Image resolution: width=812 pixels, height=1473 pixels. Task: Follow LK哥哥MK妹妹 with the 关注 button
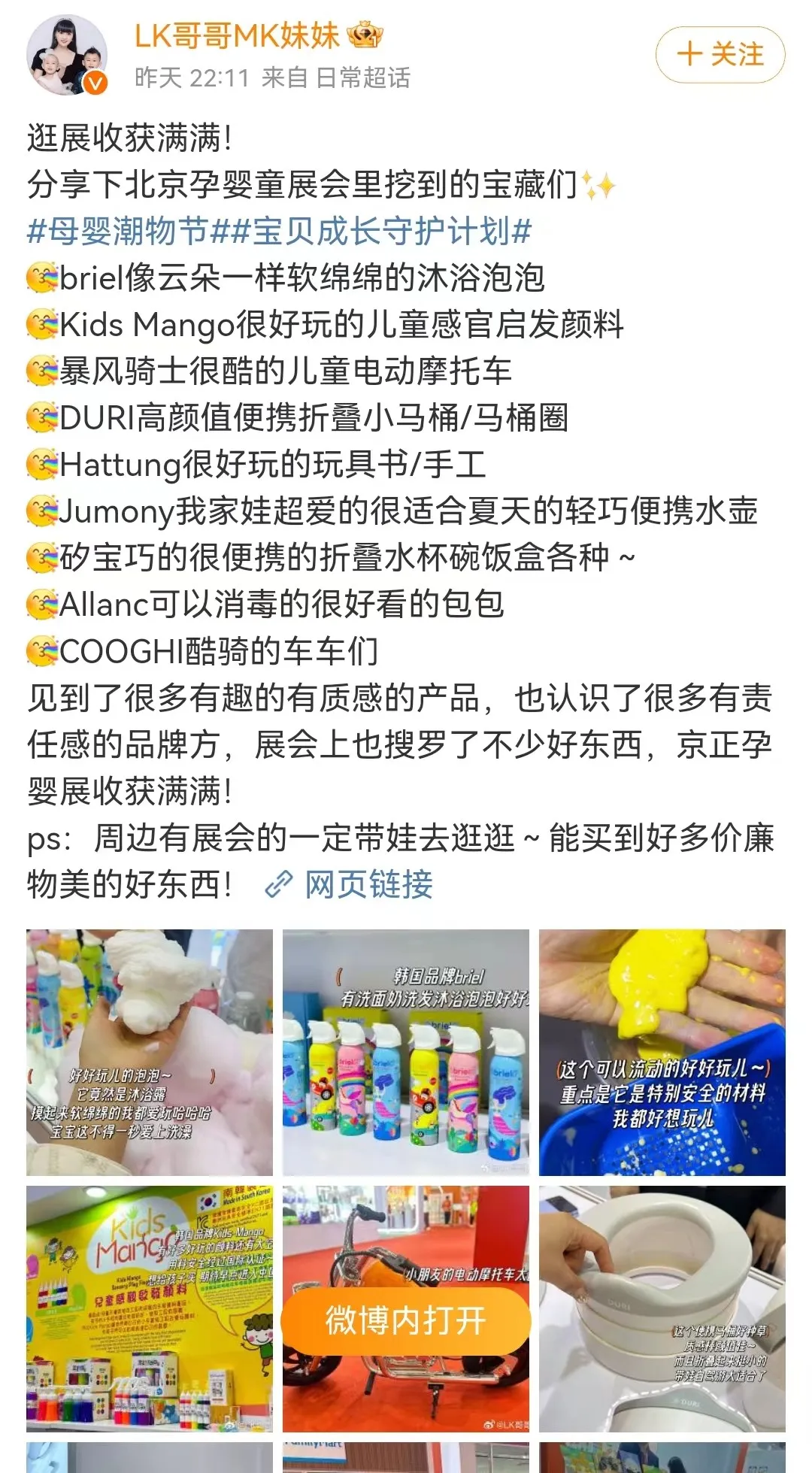pyautogui.click(x=720, y=55)
